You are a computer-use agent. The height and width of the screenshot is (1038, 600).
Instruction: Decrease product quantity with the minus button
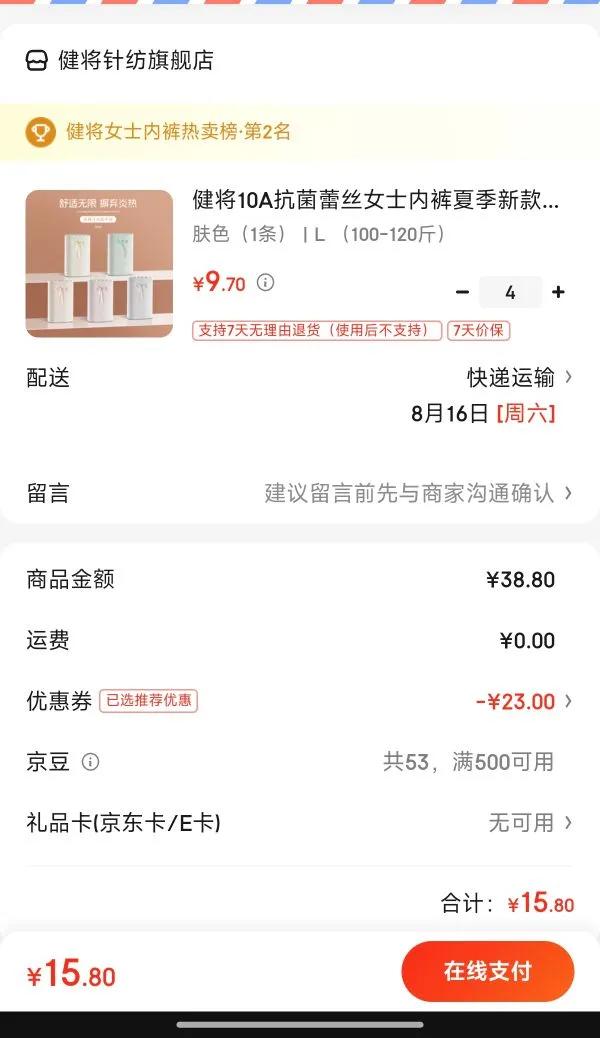pyautogui.click(x=462, y=292)
